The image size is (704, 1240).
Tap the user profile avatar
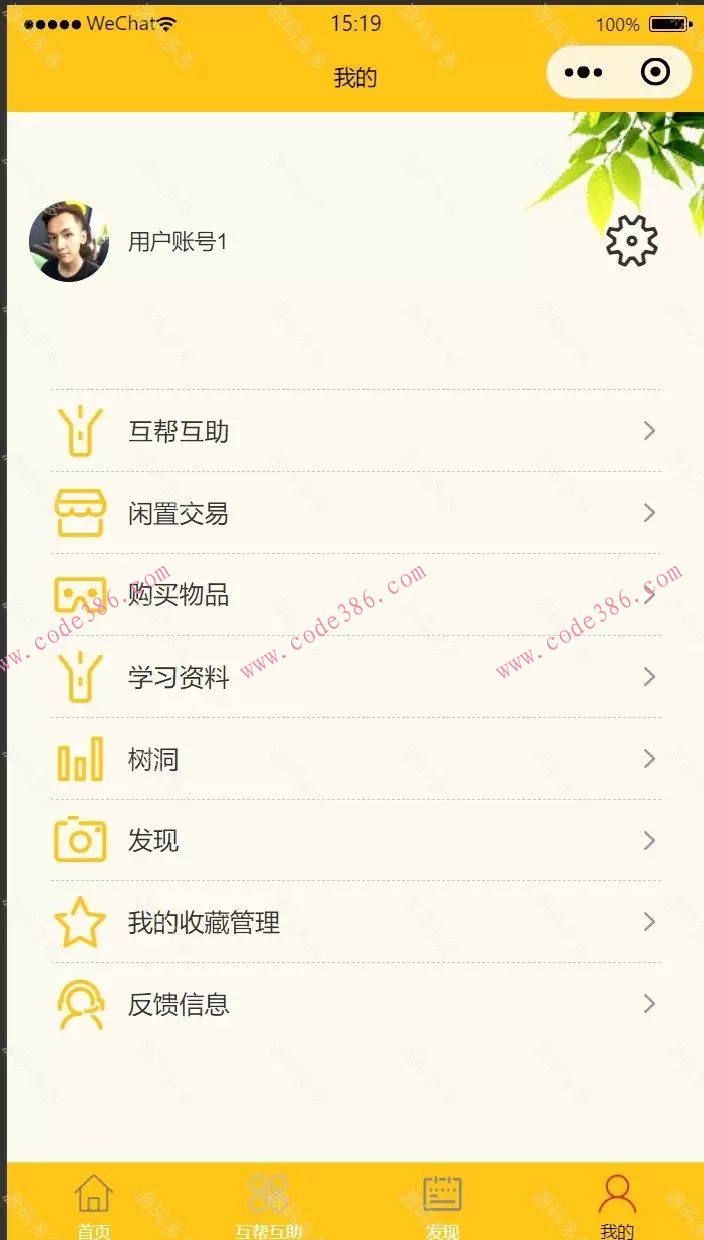69,241
